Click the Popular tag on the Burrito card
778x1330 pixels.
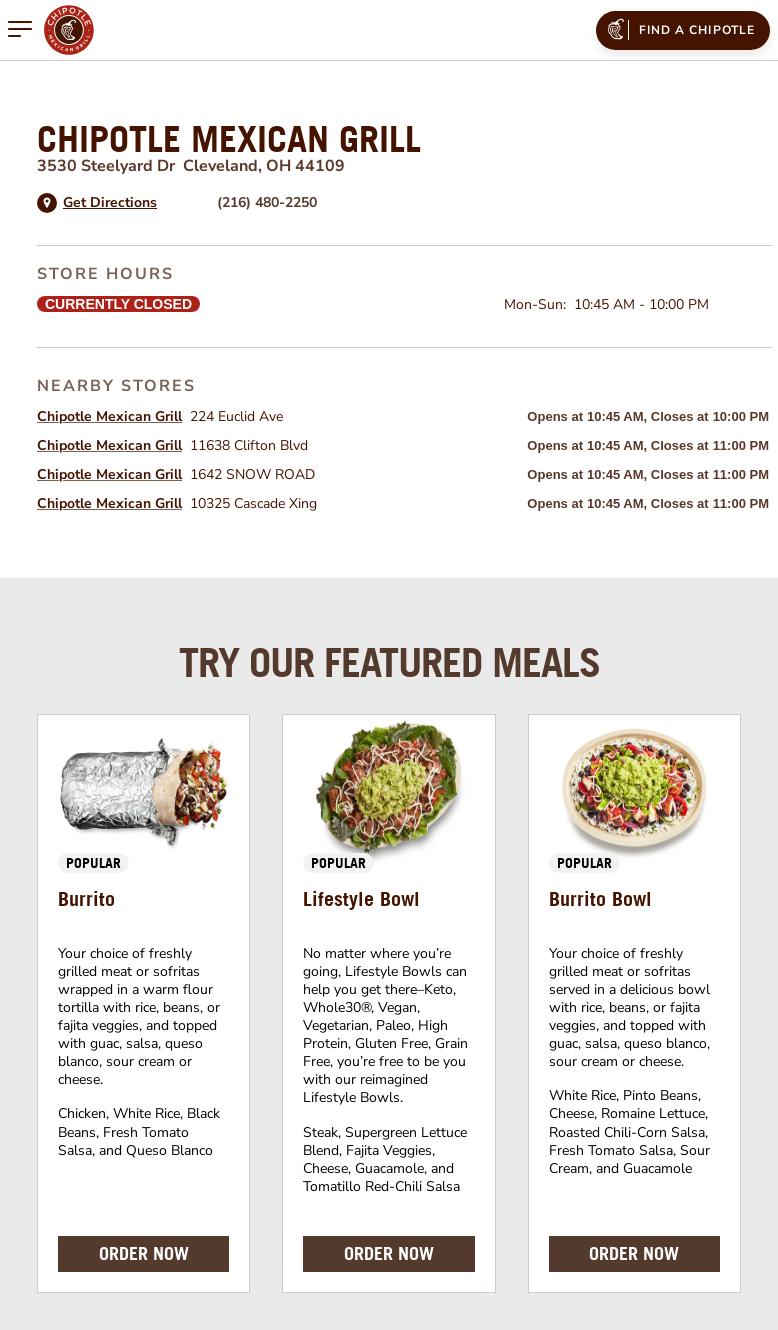pos(93,862)
